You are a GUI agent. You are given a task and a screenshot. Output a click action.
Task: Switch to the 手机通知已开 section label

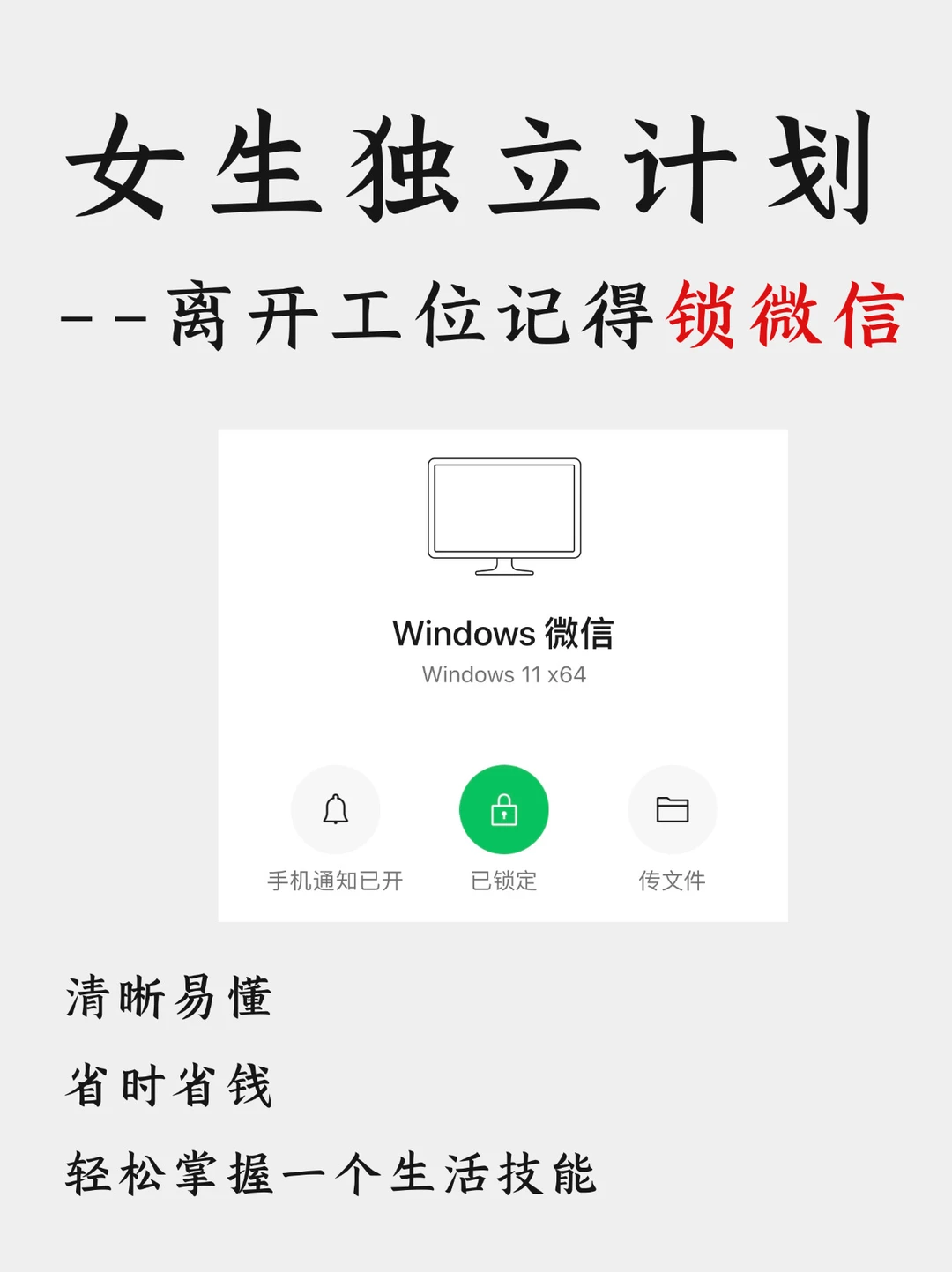[x=335, y=879]
